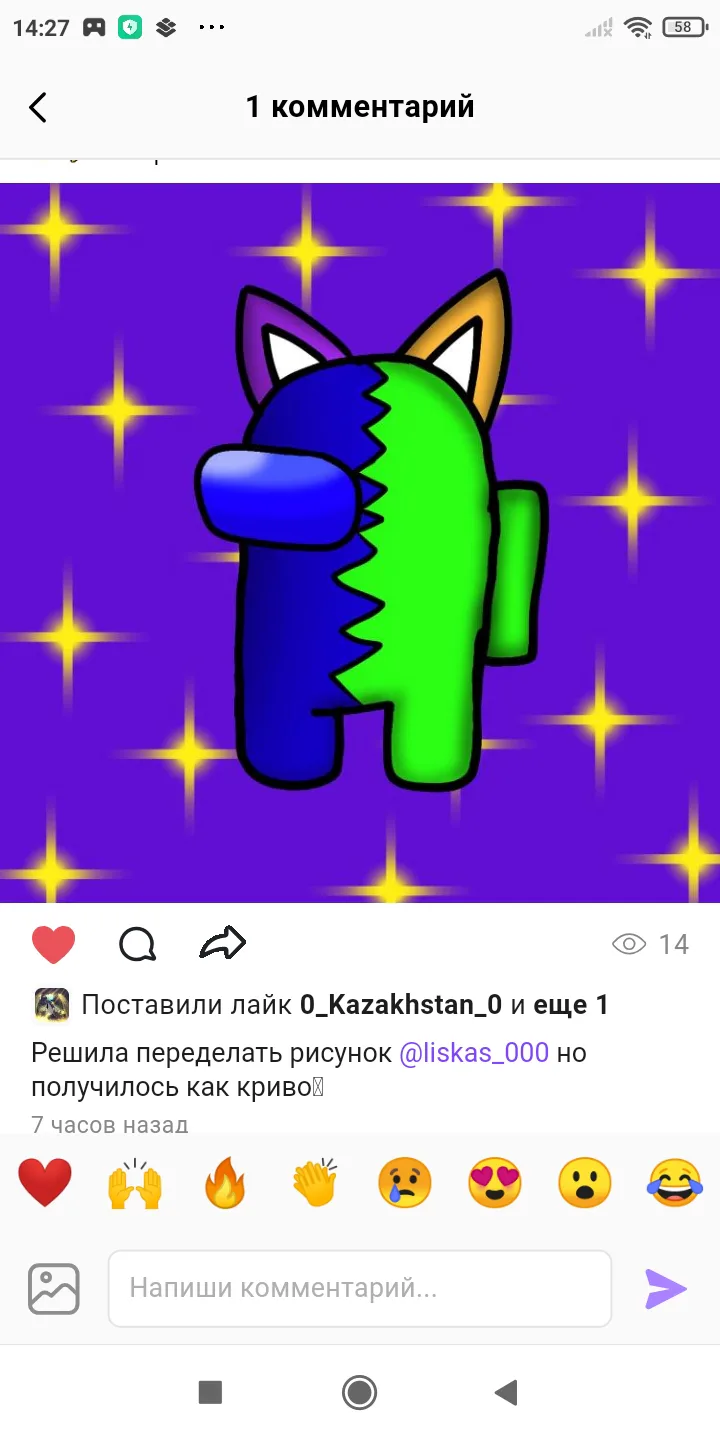Open the Among Us drawing full screen

(360, 542)
